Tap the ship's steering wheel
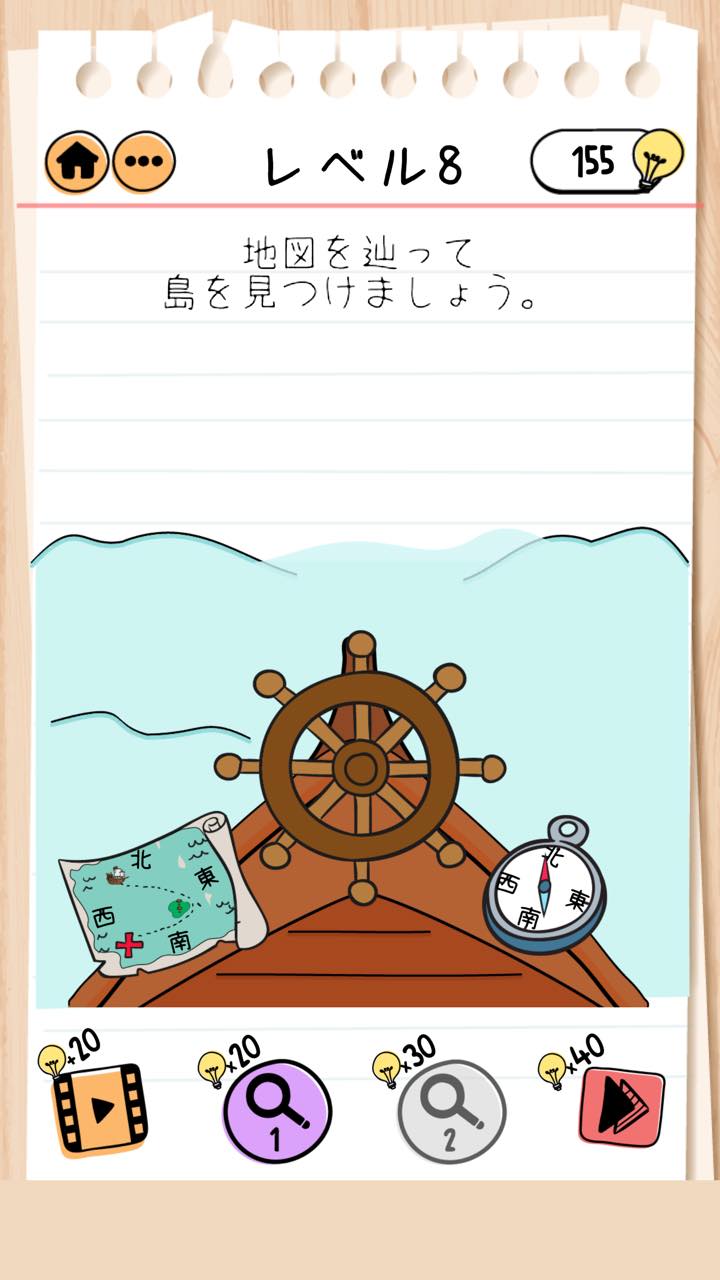 (360, 768)
